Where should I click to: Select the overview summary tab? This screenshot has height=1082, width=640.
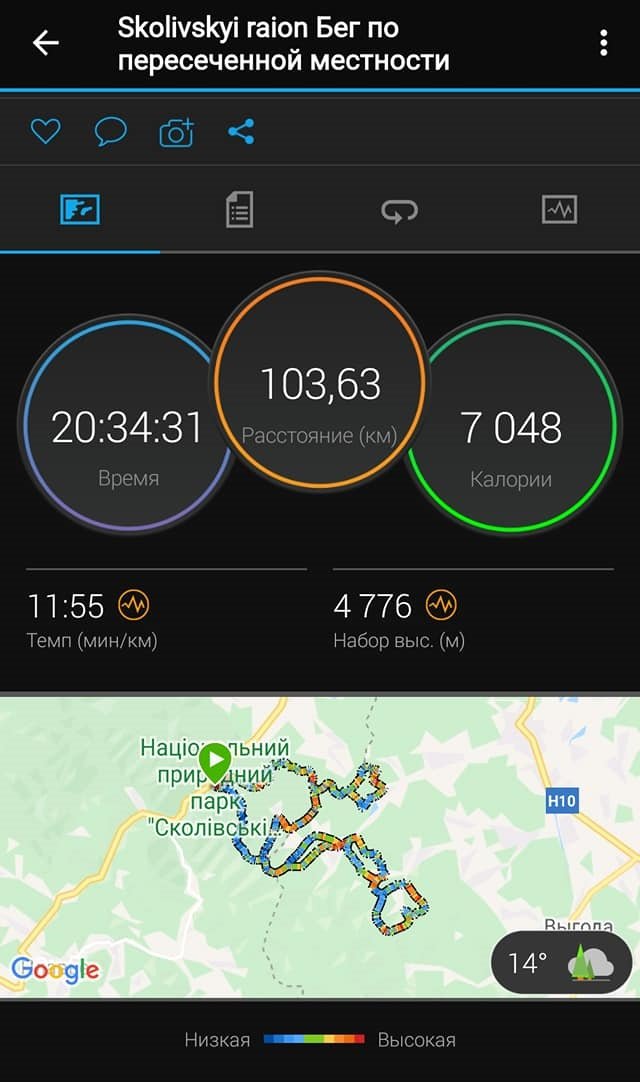click(80, 210)
